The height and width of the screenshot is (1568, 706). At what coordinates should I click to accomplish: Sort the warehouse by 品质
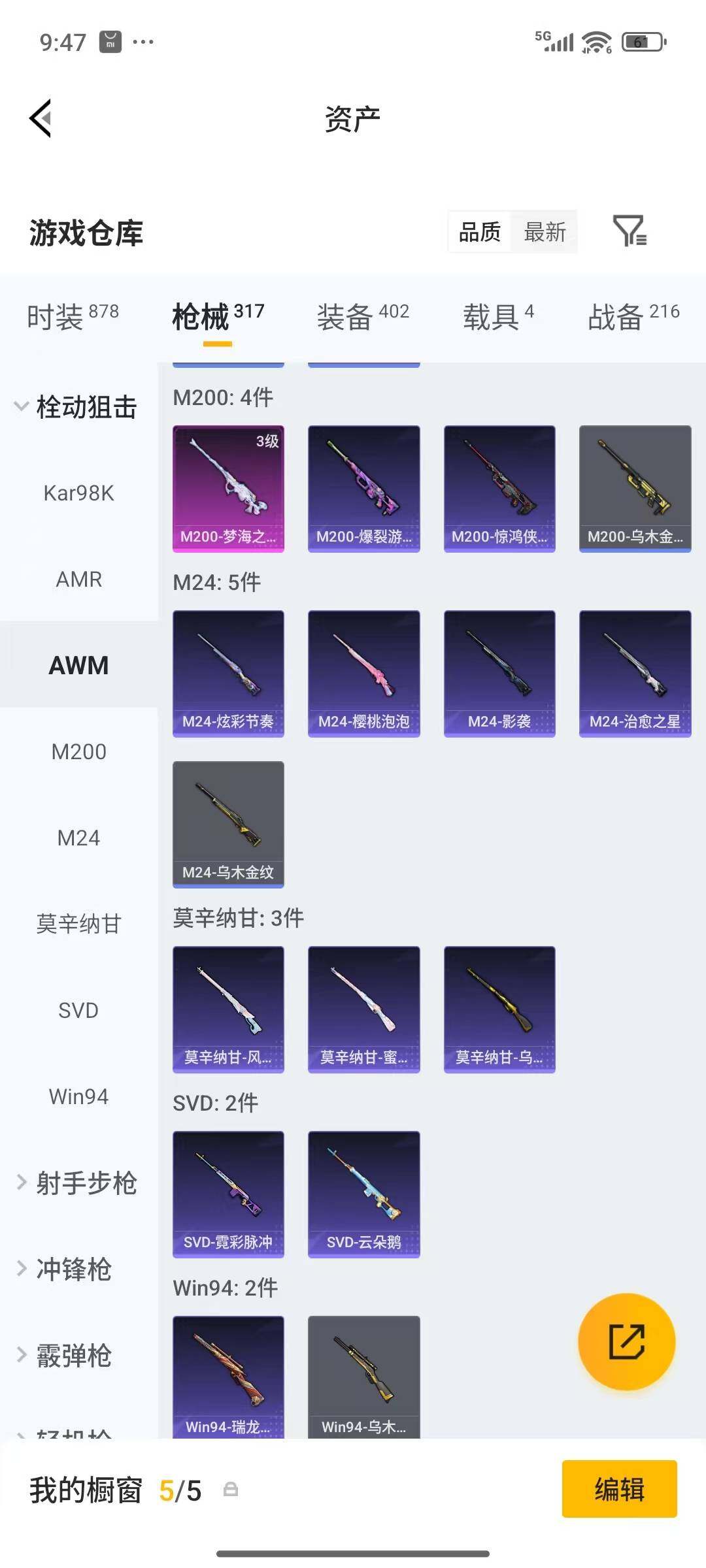tap(480, 231)
